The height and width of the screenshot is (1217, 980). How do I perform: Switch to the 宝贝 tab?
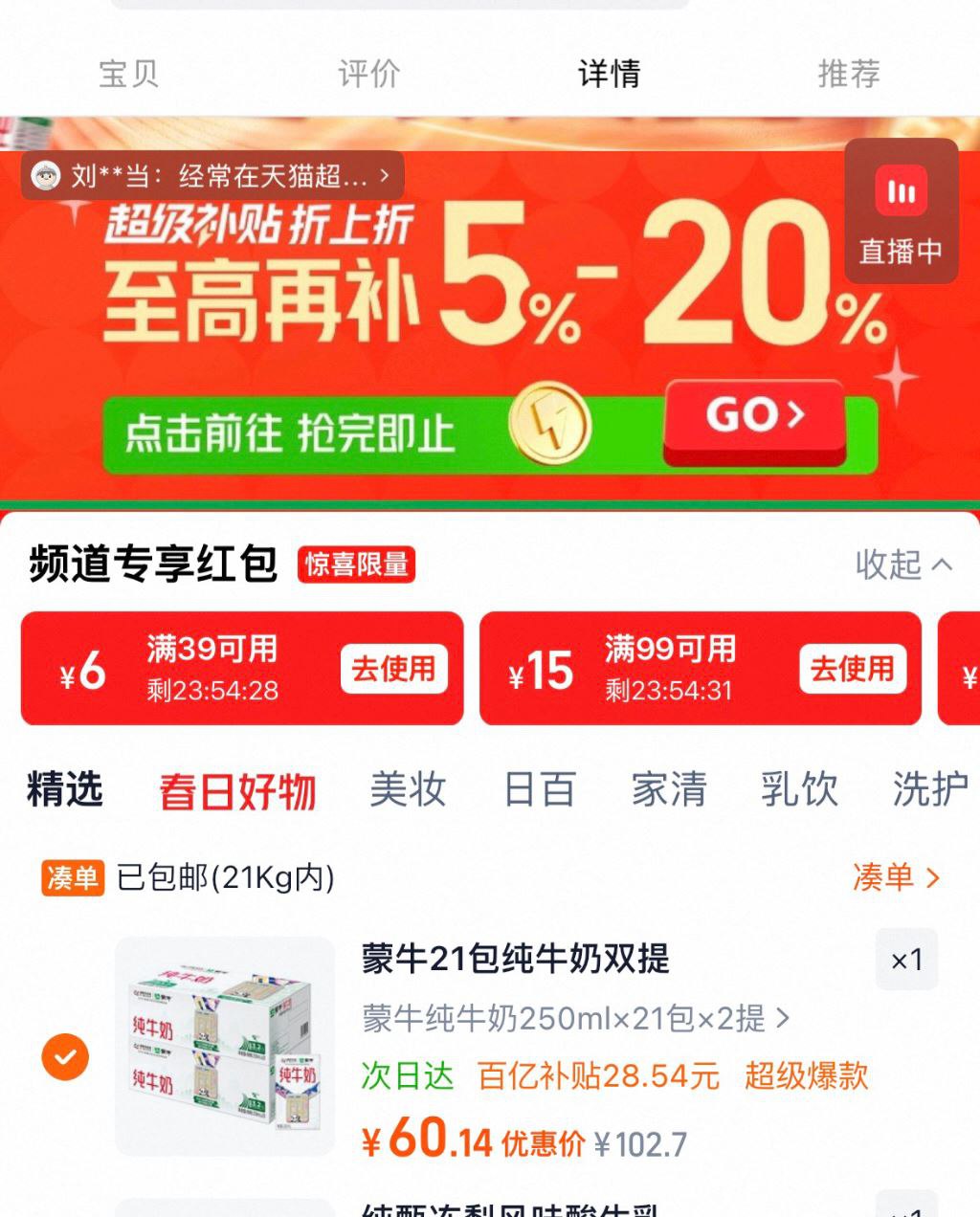pyautogui.click(x=128, y=74)
